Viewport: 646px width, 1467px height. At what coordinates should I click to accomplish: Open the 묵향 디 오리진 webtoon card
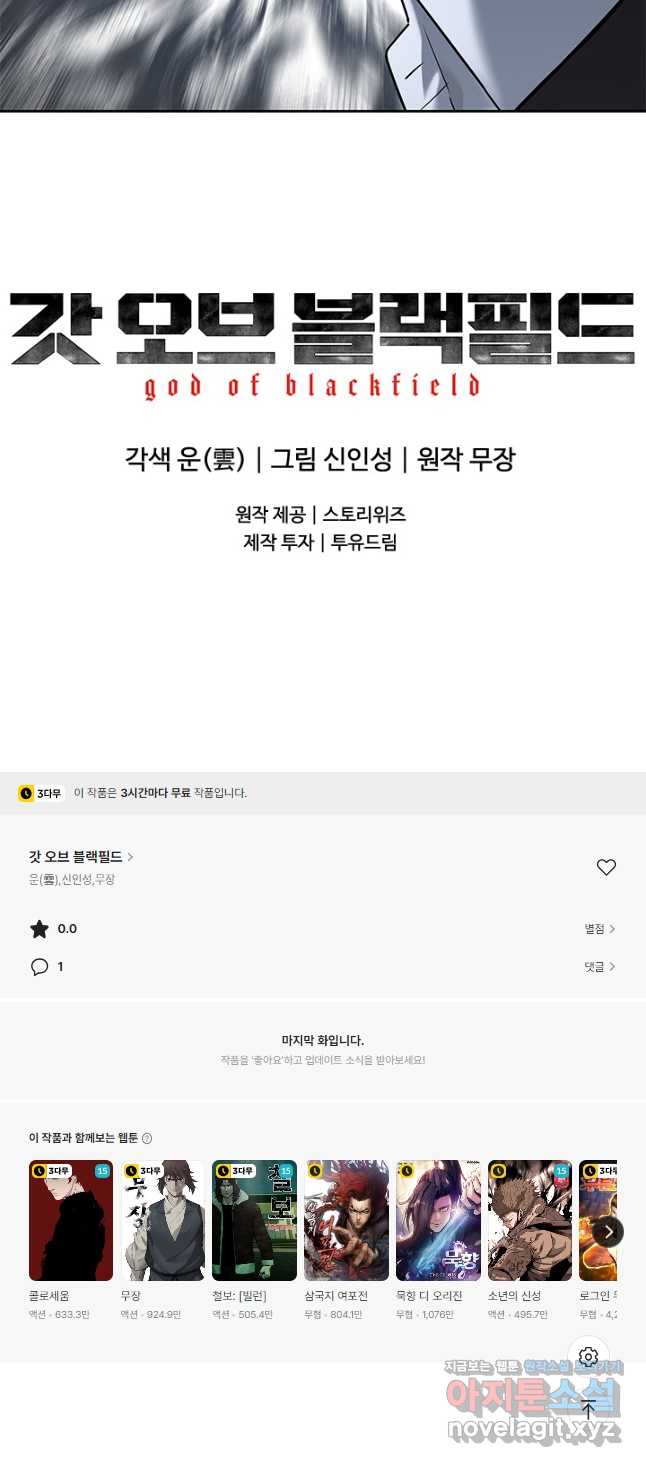click(438, 1221)
